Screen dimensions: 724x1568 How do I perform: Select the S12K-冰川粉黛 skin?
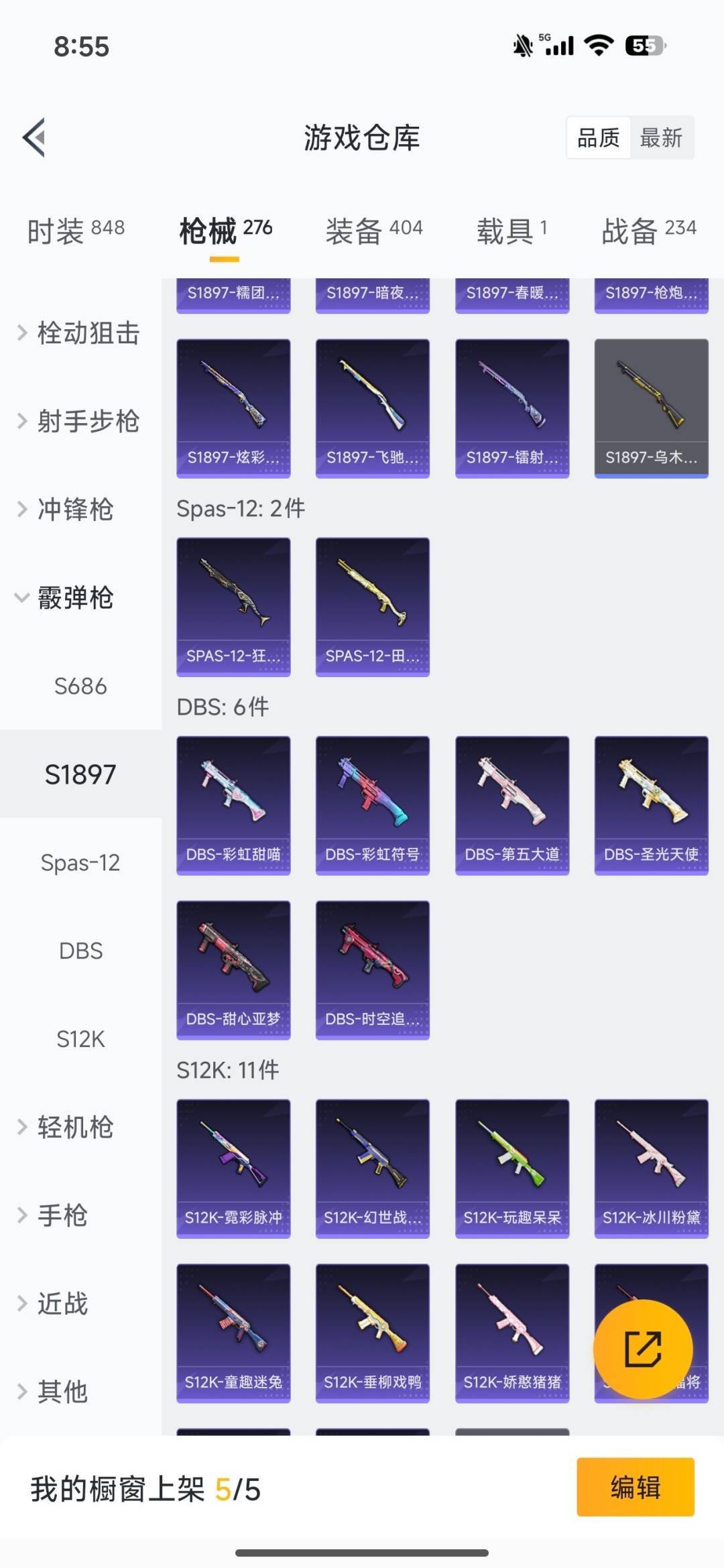click(x=651, y=1165)
